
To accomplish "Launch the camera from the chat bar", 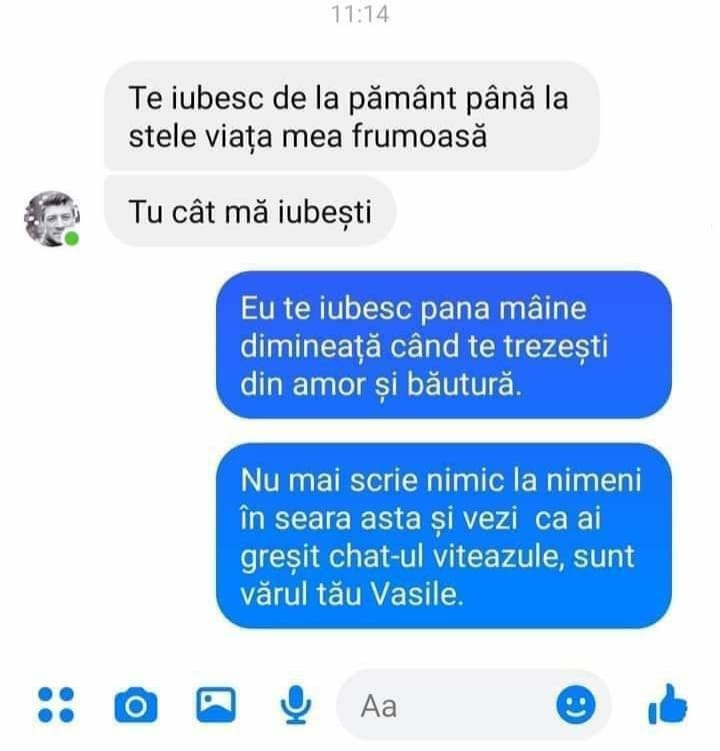I will tap(136, 705).
